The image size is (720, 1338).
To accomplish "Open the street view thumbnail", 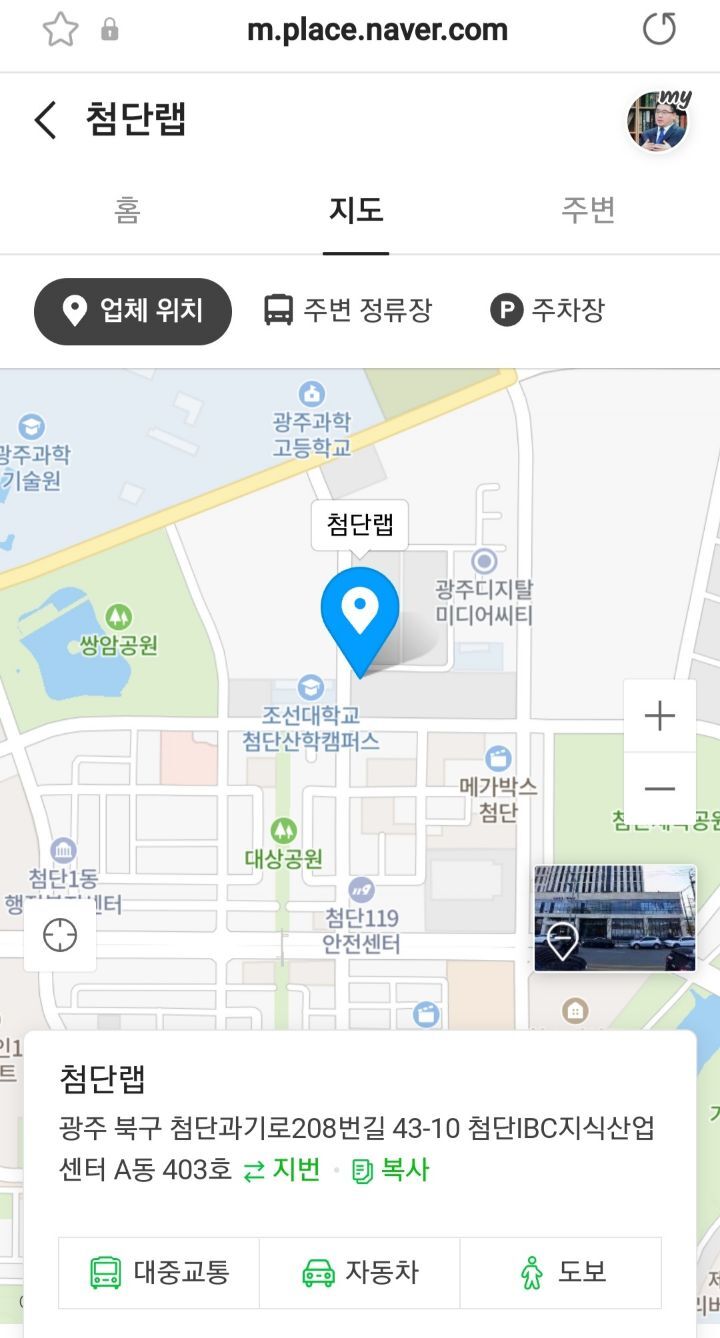I will coord(614,918).
